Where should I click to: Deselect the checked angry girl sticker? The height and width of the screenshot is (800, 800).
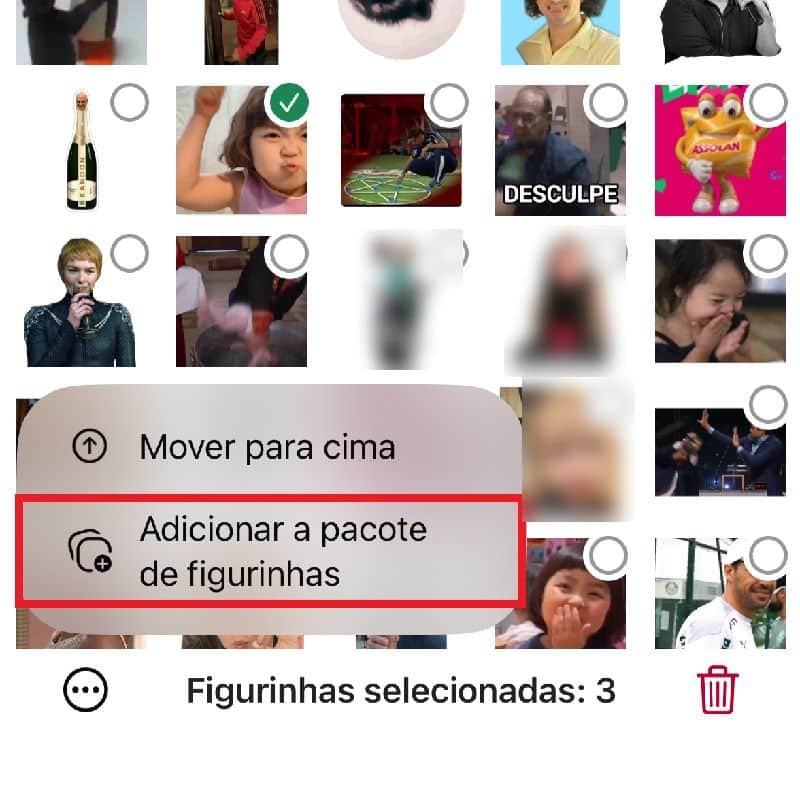pos(290,102)
